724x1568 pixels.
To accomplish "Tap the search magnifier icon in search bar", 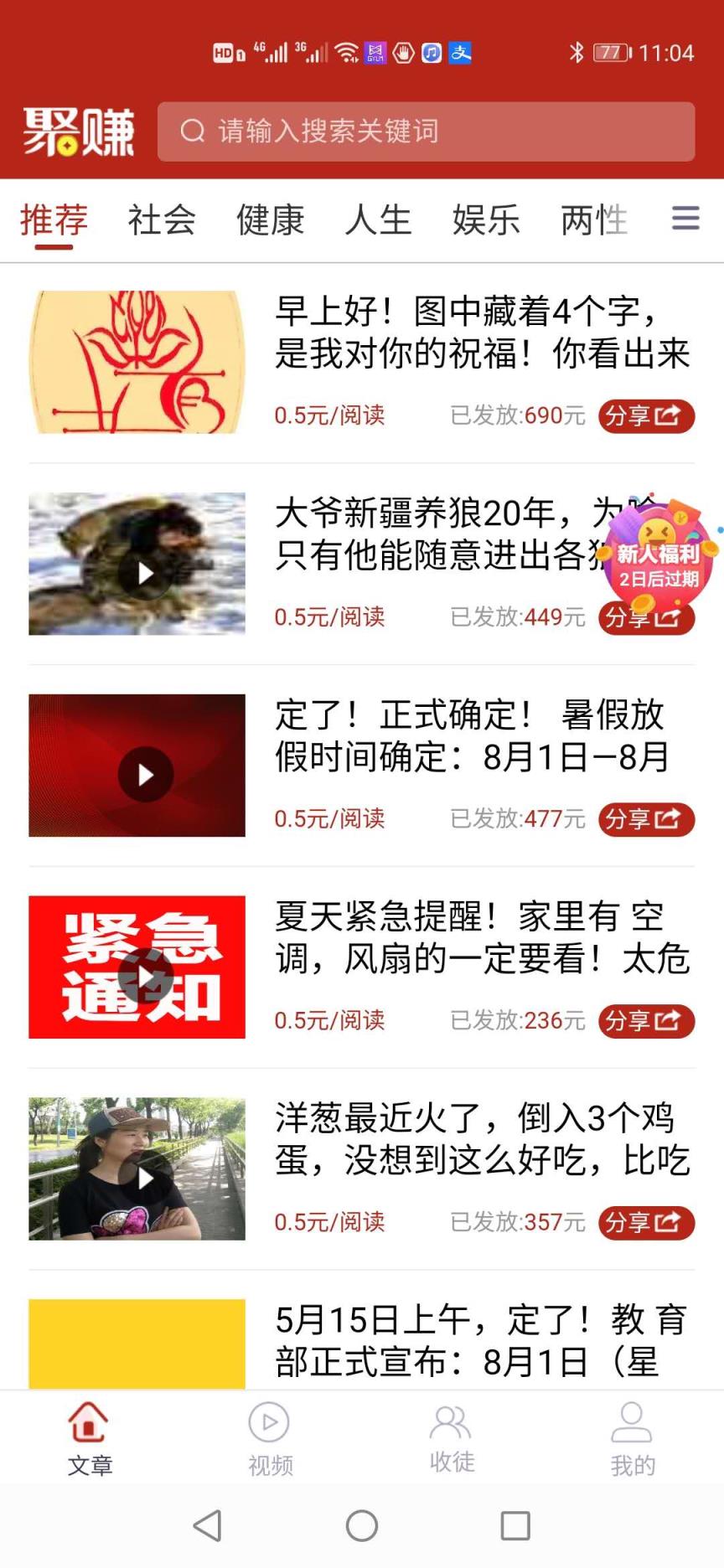I will 194,131.
